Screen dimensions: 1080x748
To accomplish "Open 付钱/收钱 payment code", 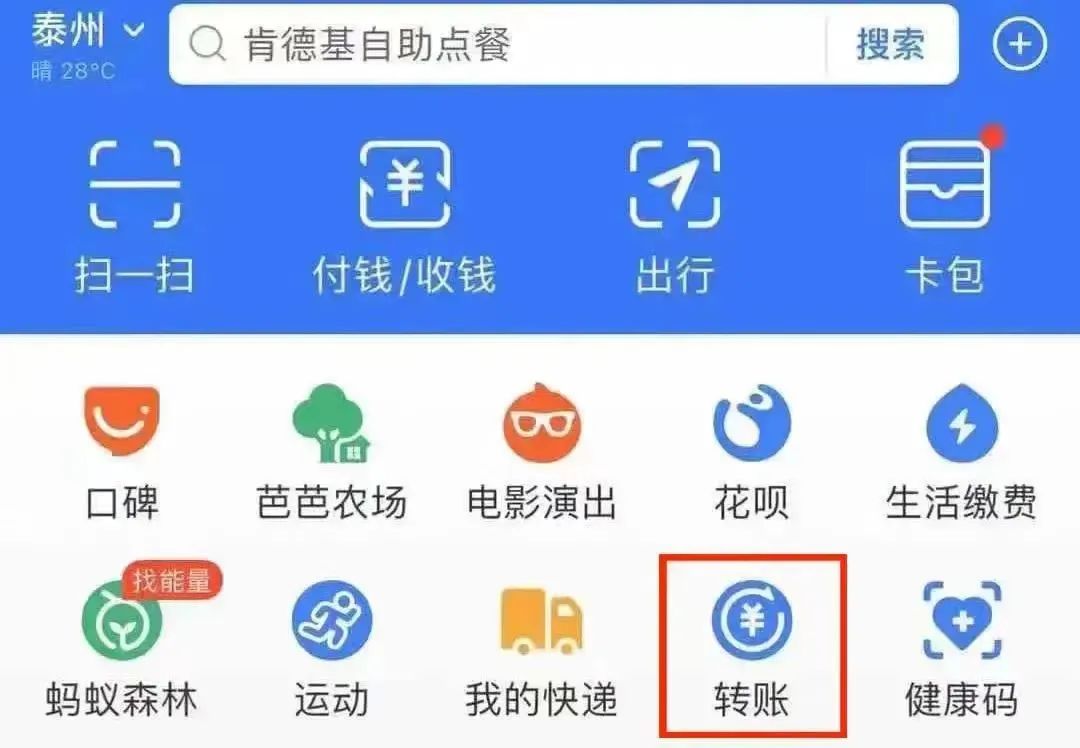I will click(x=404, y=215).
